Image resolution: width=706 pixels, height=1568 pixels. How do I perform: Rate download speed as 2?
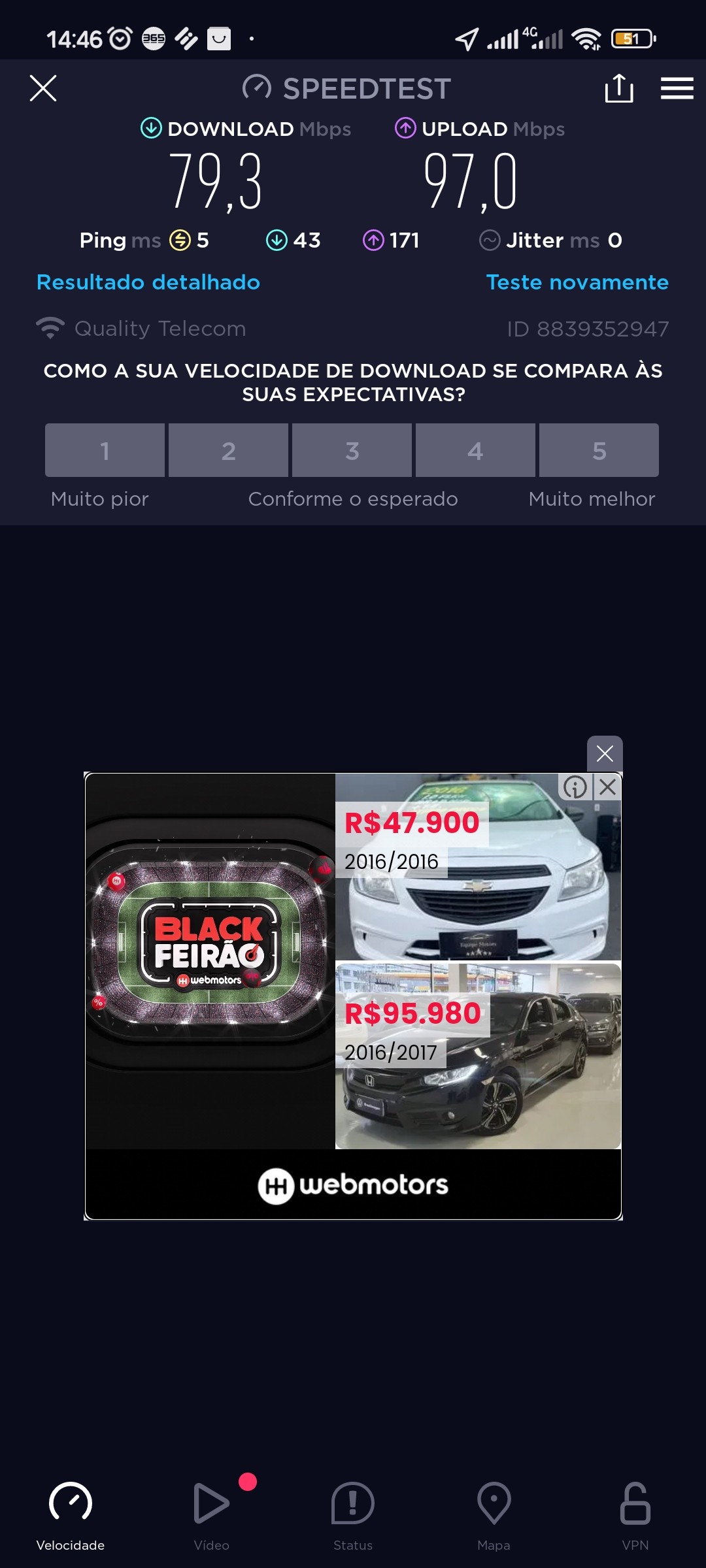tap(228, 450)
